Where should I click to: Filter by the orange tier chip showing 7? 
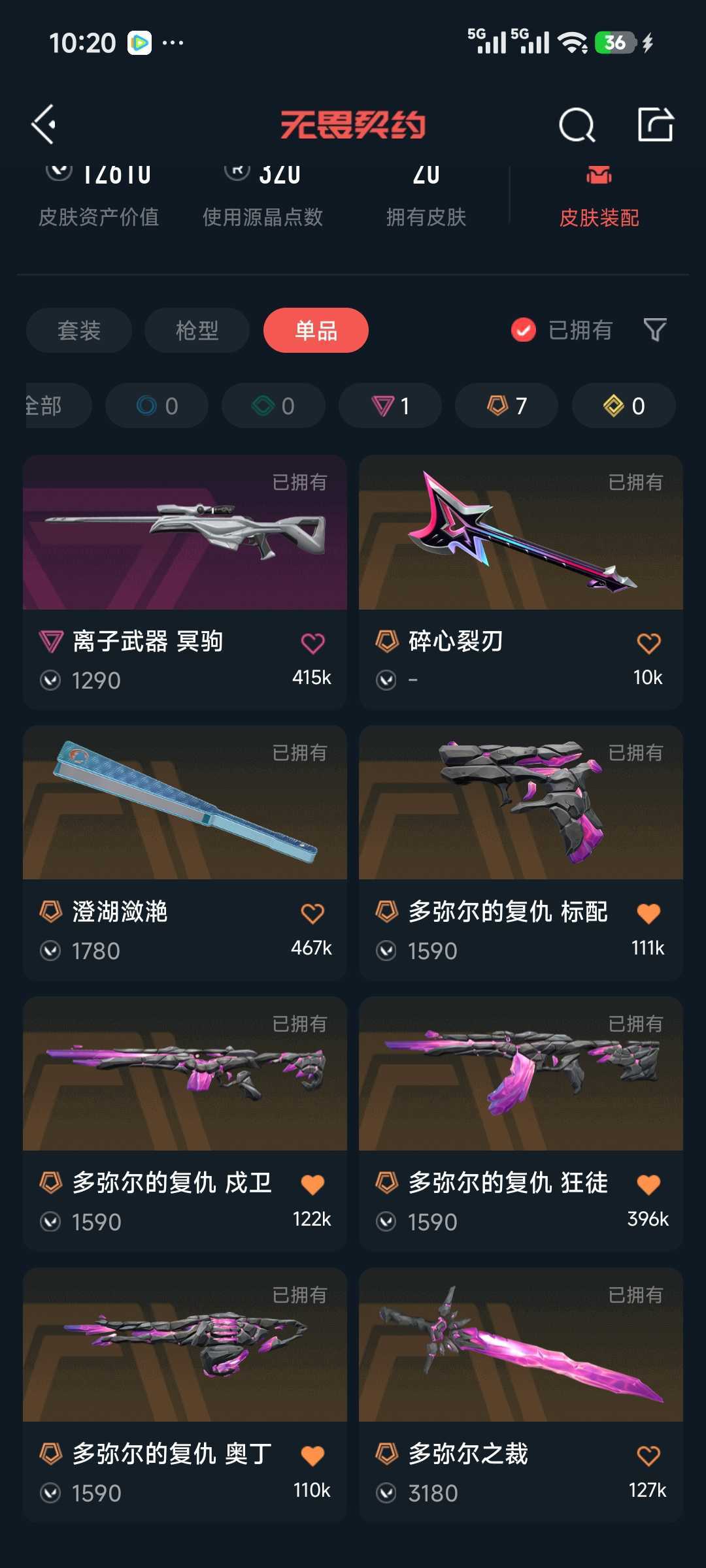[x=507, y=406]
